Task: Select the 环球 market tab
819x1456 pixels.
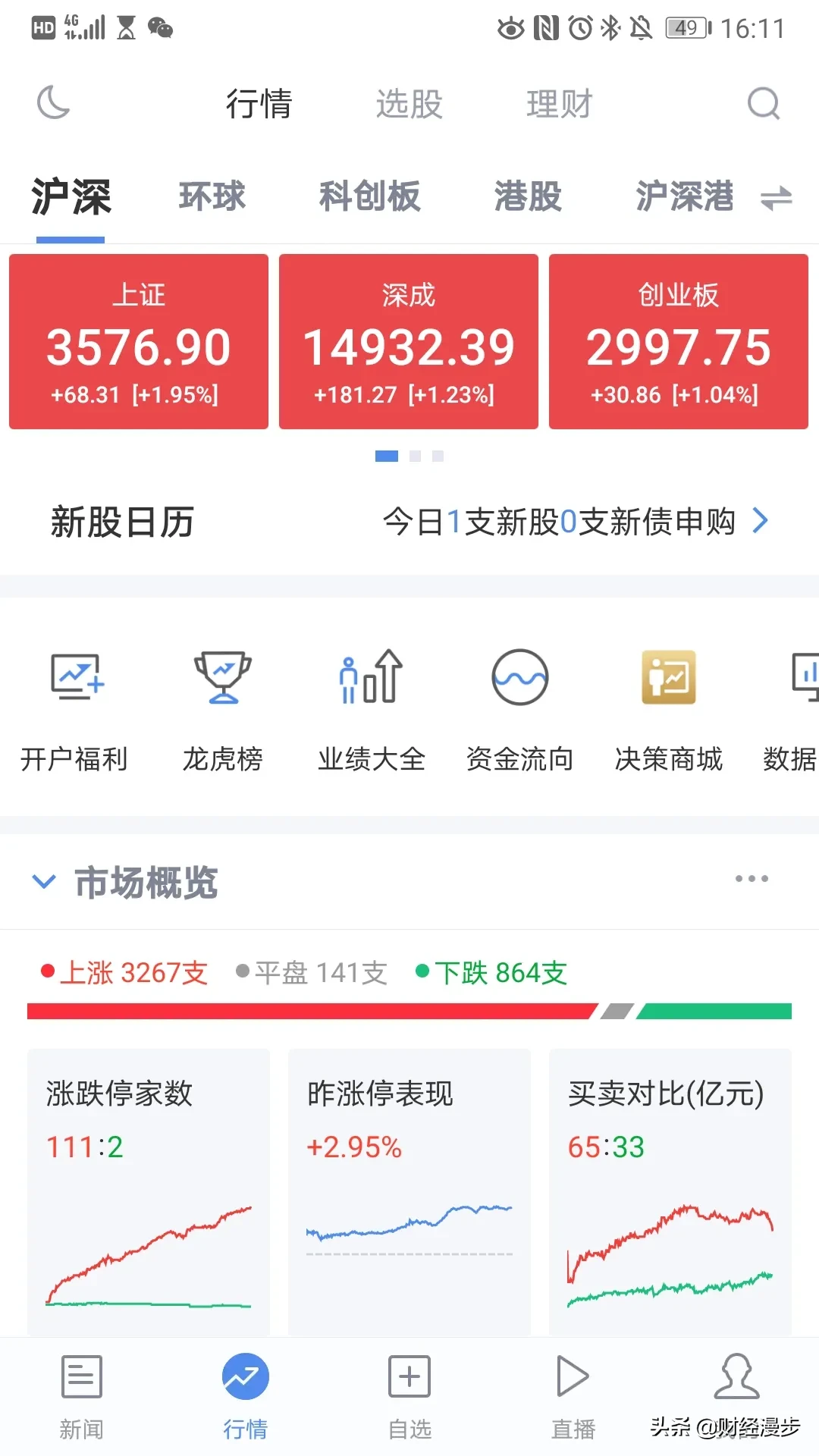Action: click(x=212, y=196)
